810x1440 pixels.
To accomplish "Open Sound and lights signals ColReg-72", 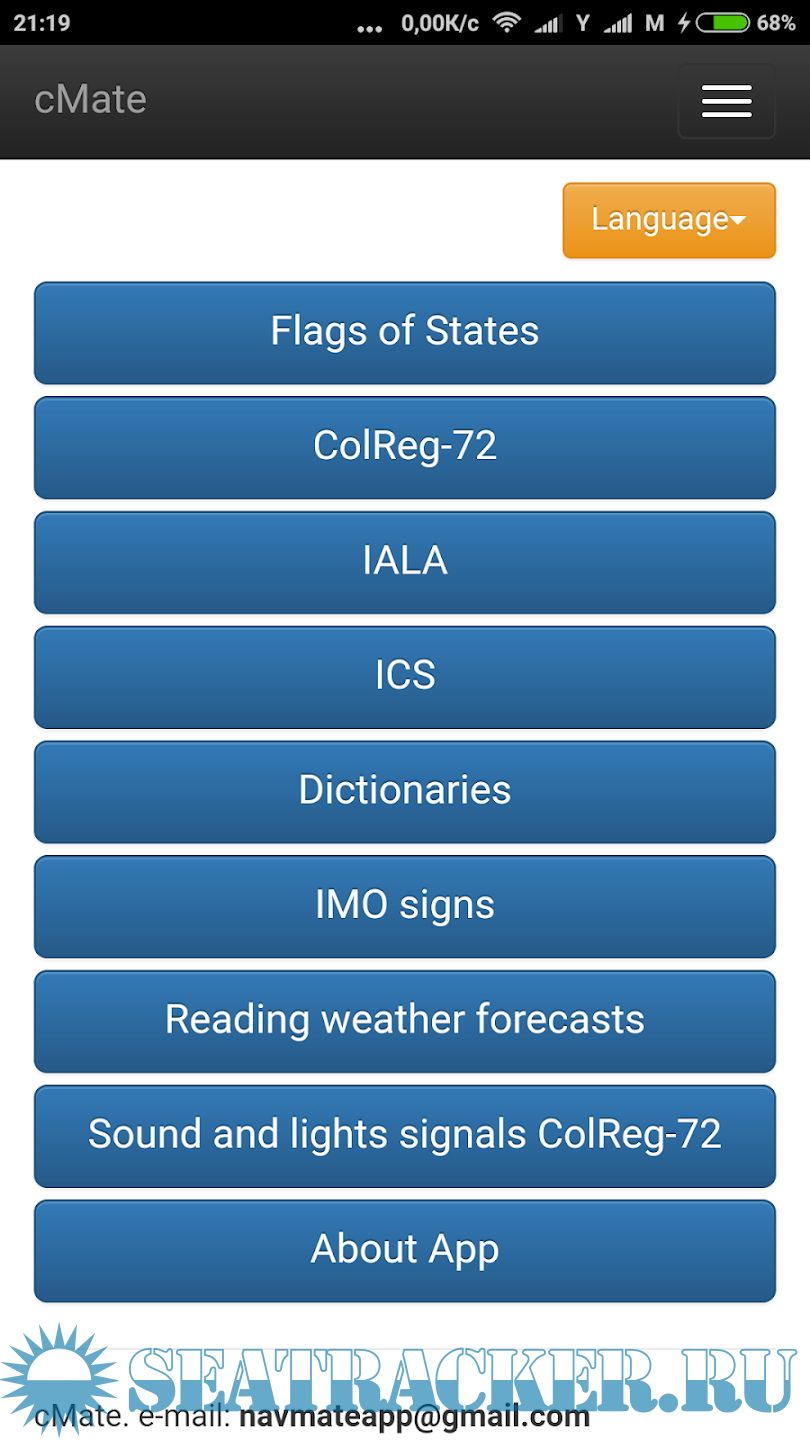I will (x=405, y=1135).
